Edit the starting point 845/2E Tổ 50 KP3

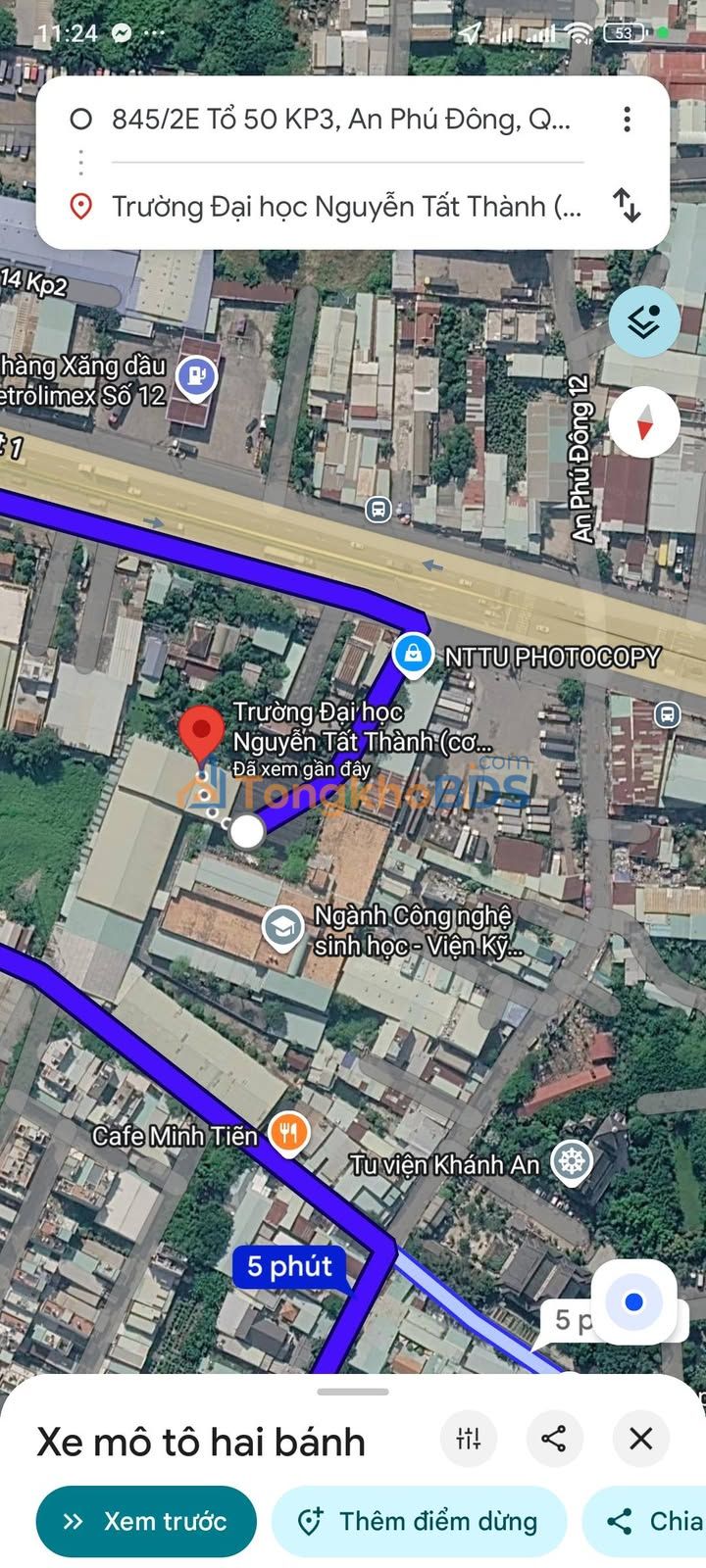pos(338,120)
